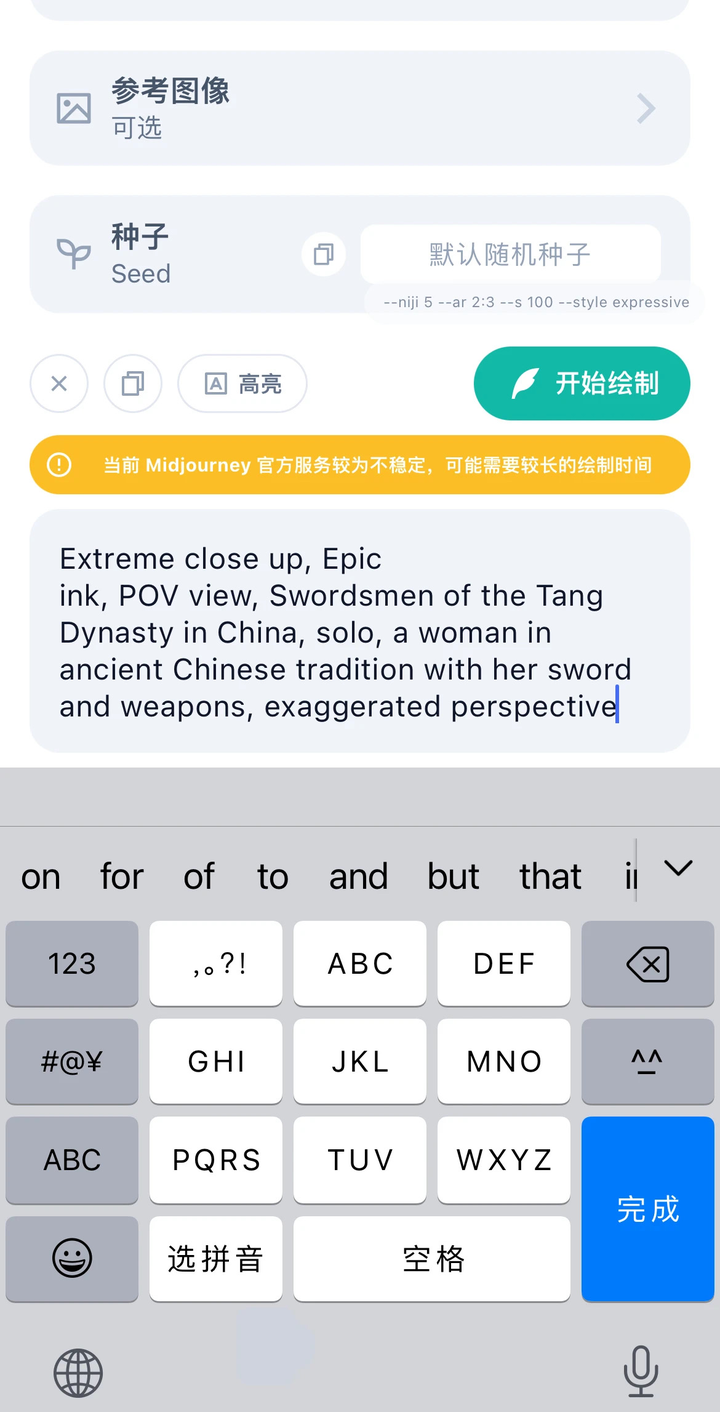Image resolution: width=720 pixels, height=1412 pixels.
Task: Clear the prompt with X button
Action: [59, 383]
